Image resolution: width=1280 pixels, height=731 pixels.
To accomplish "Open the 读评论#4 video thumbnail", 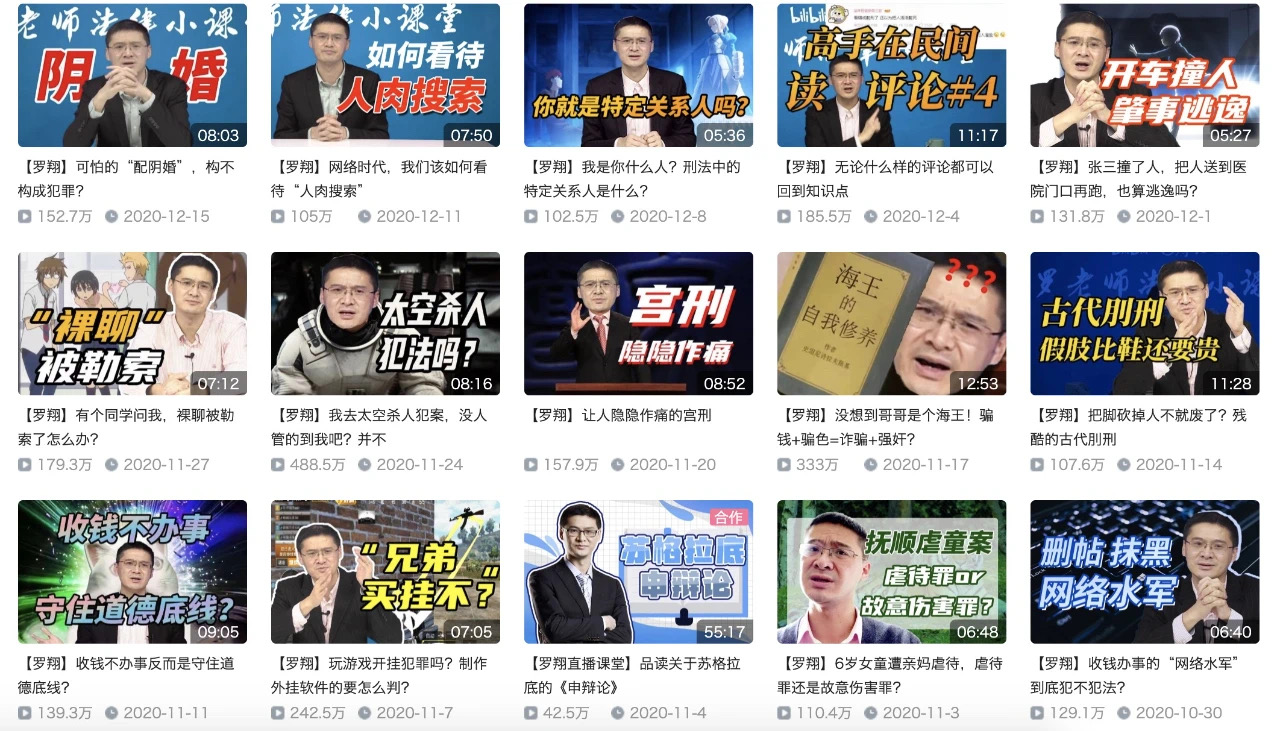I will click(891, 75).
